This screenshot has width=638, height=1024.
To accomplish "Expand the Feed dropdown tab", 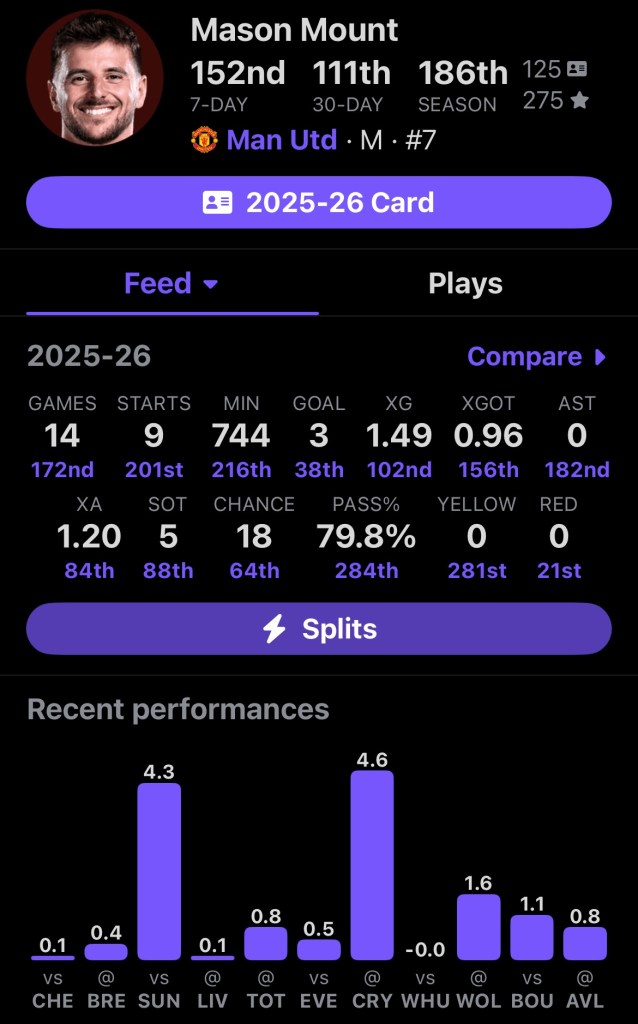I will (x=172, y=284).
